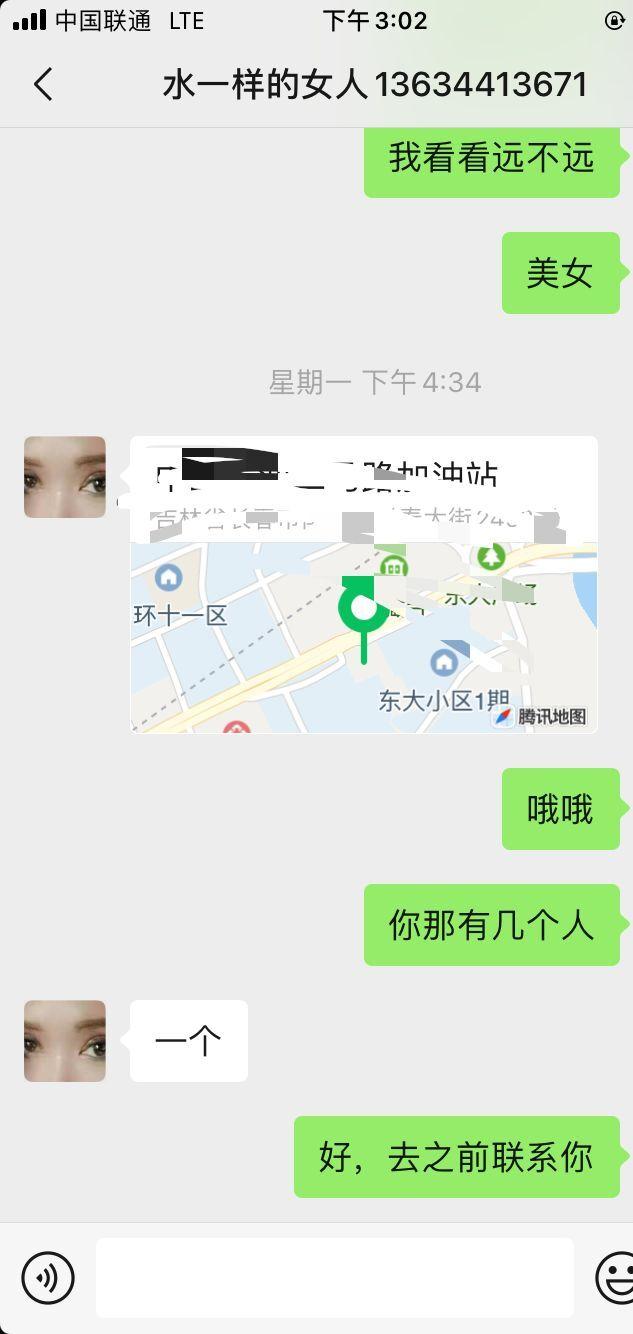Image resolution: width=633 pixels, height=1334 pixels.
Task: Switch to voice message input
Action: point(48,1277)
